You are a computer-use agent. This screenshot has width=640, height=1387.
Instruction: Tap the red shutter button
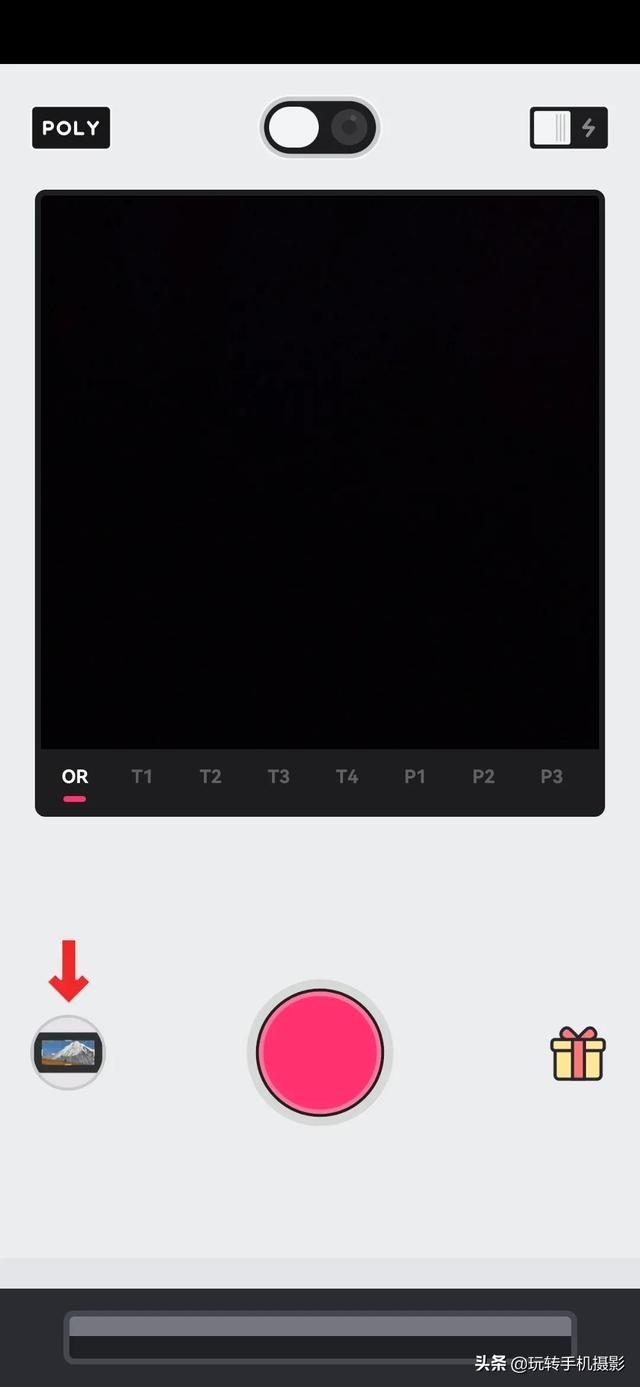(320, 1052)
